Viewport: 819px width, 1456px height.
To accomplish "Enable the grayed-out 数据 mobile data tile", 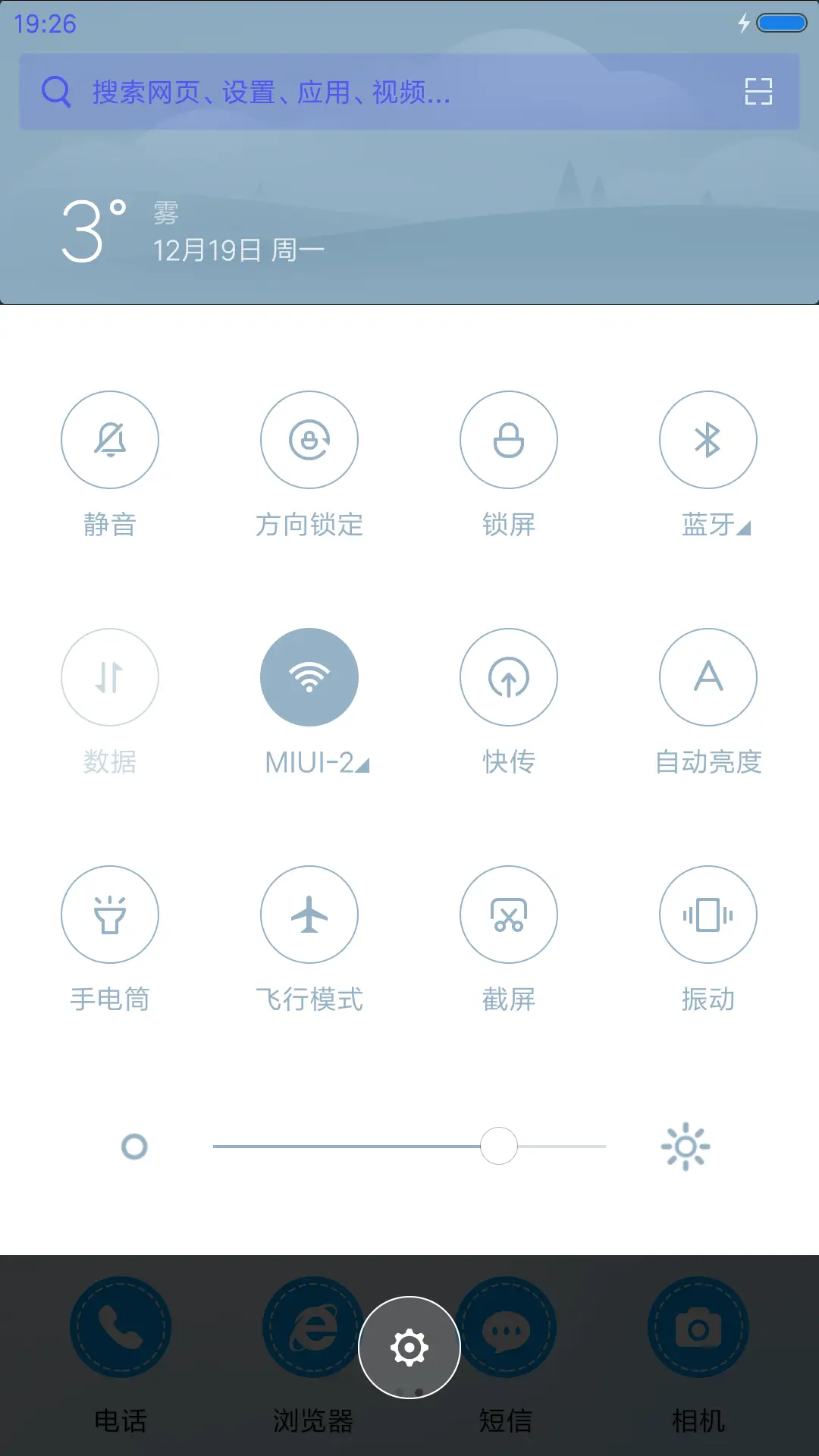I will tap(110, 677).
